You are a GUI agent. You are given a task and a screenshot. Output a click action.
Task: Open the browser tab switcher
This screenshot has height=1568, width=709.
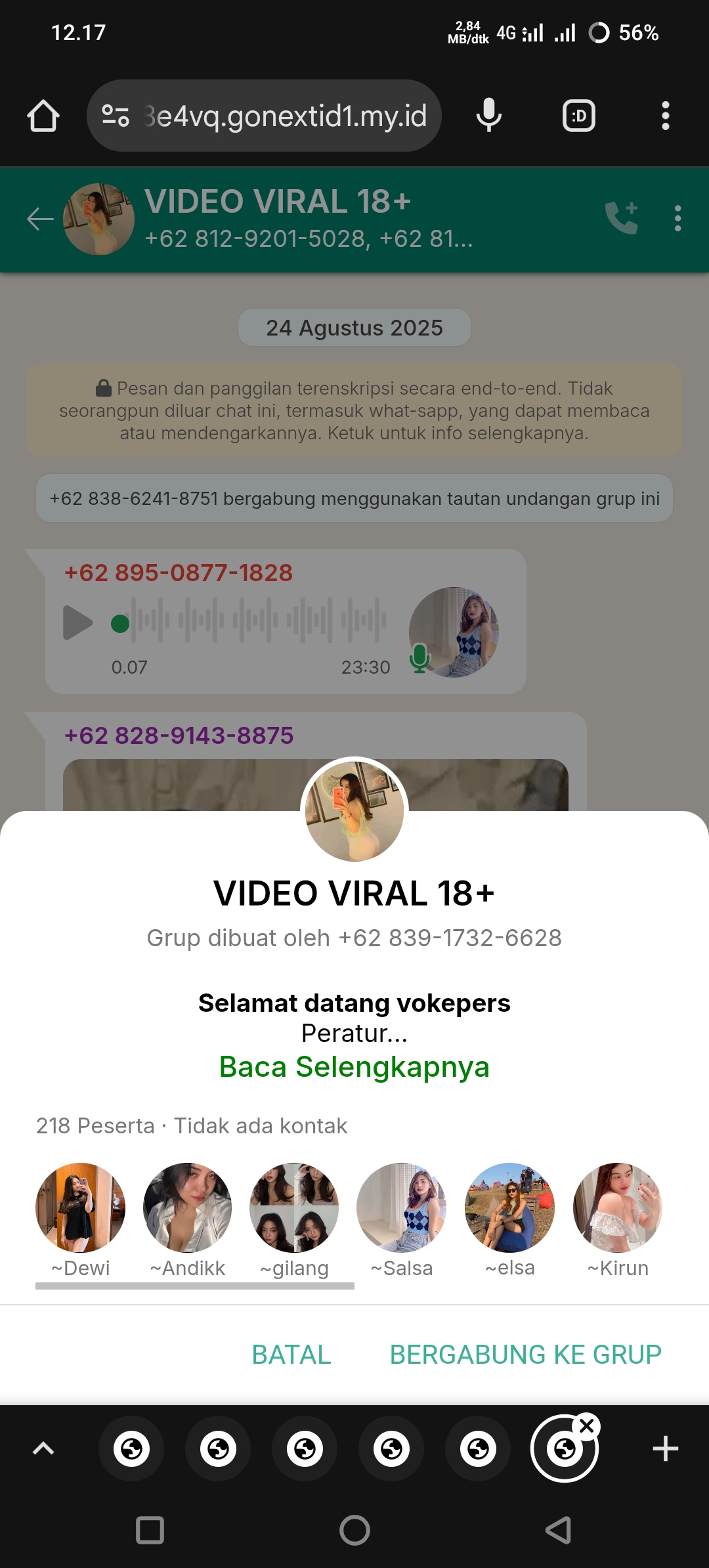[579, 116]
